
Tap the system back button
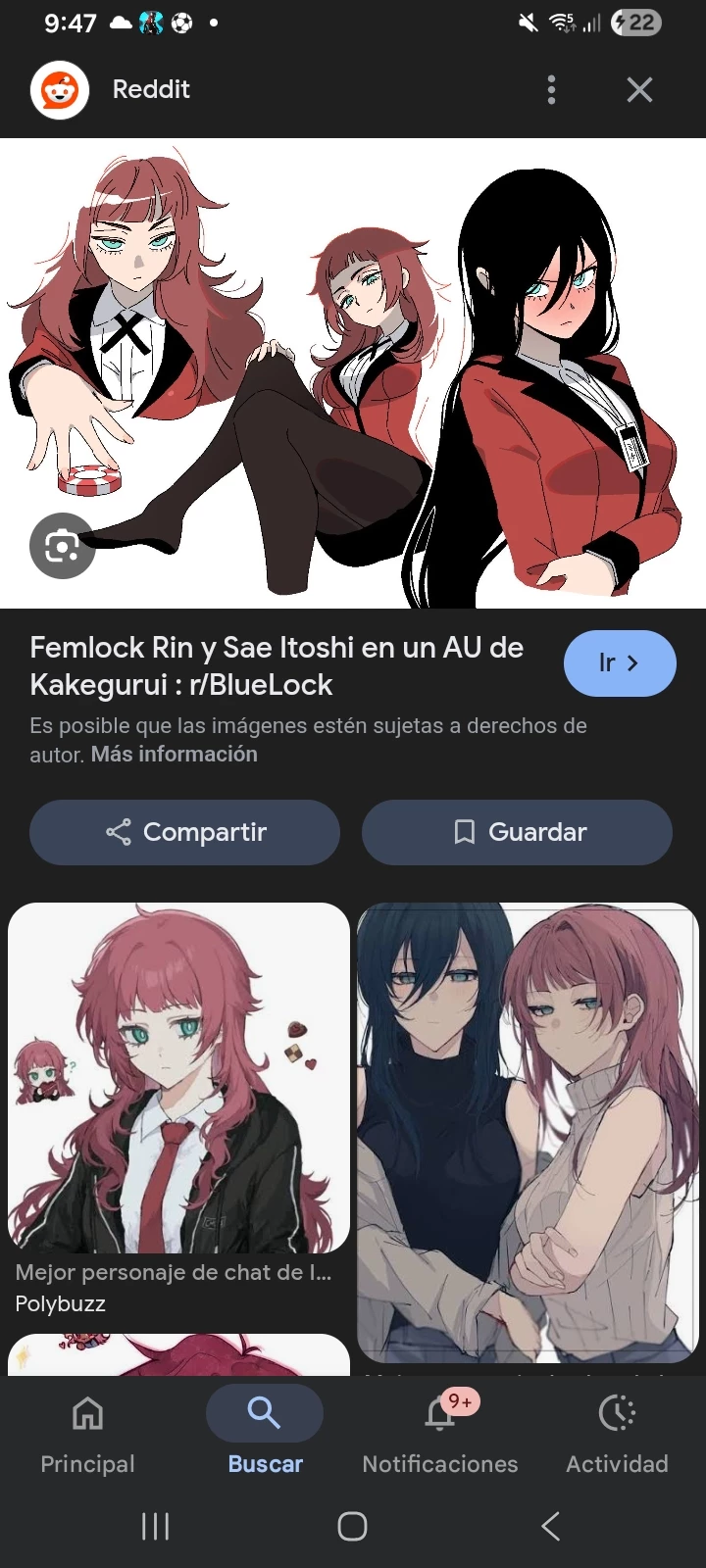point(550,1526)
